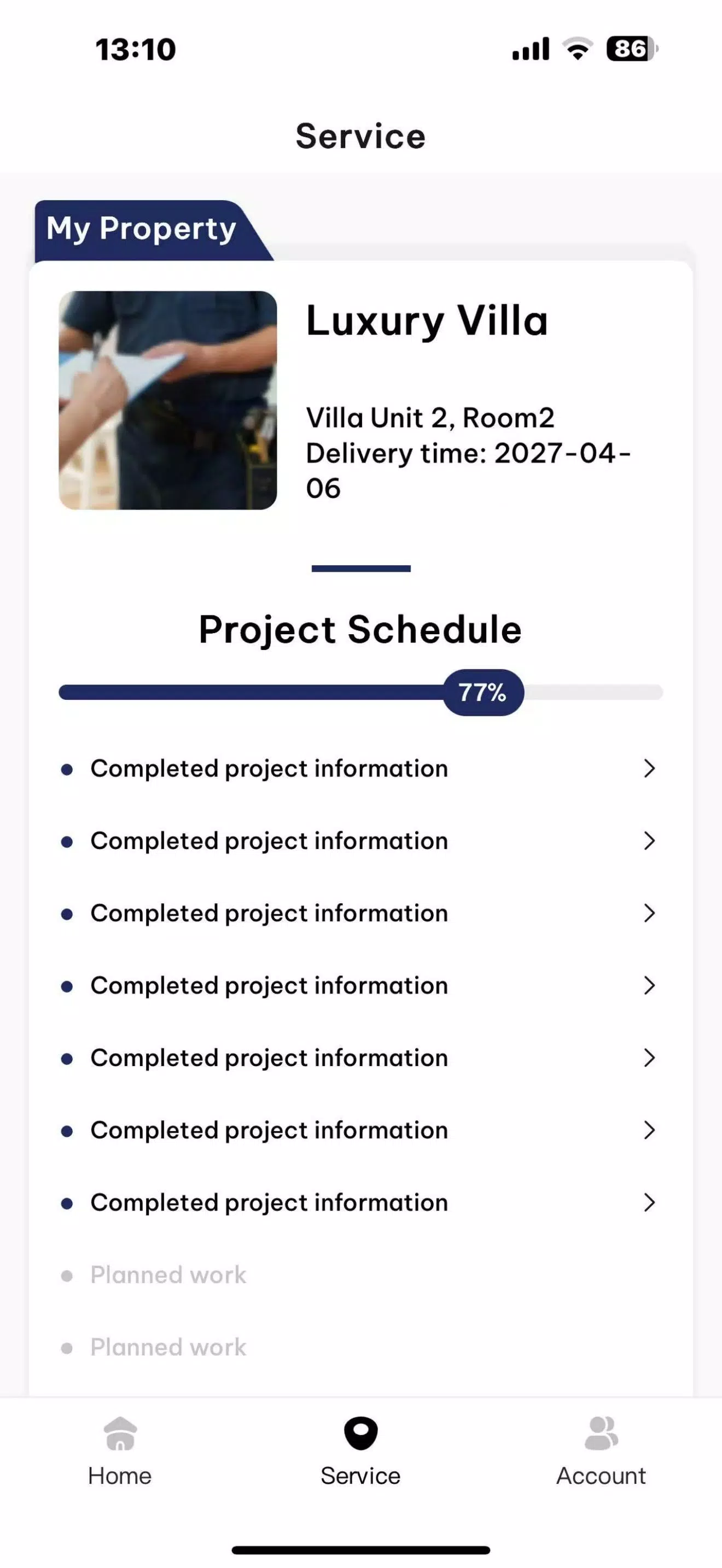Open the Account tab
Image resolution: width=722 pixels, height=1568 pixels.
pos(601,1452)
